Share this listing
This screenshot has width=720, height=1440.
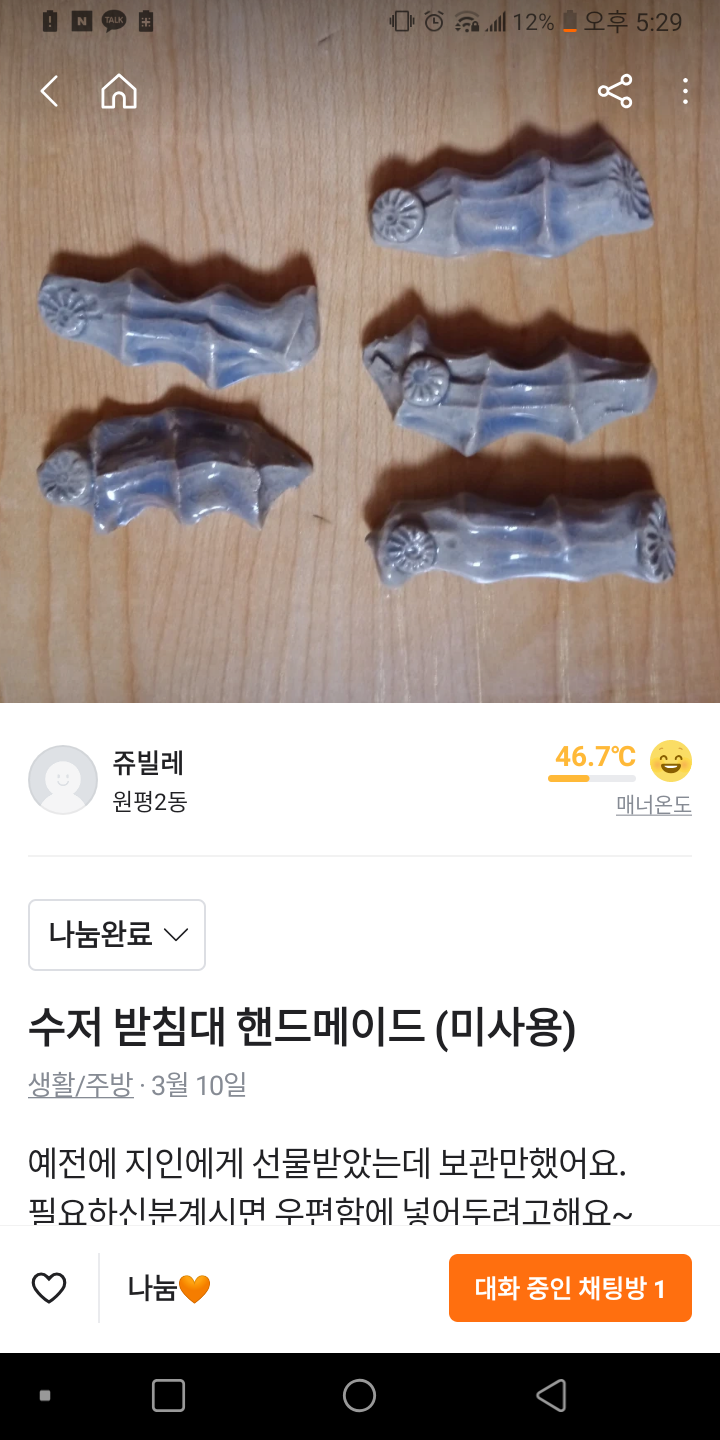click(615, 92)
